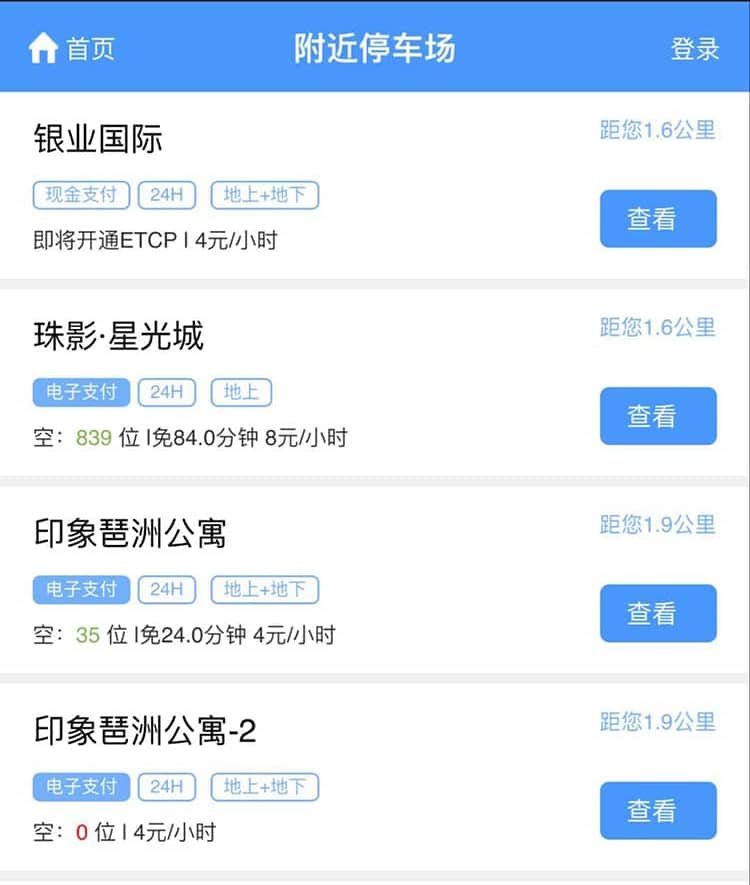
Task: Select the 珠影·星光城 parking card
Action: point(119,336)
